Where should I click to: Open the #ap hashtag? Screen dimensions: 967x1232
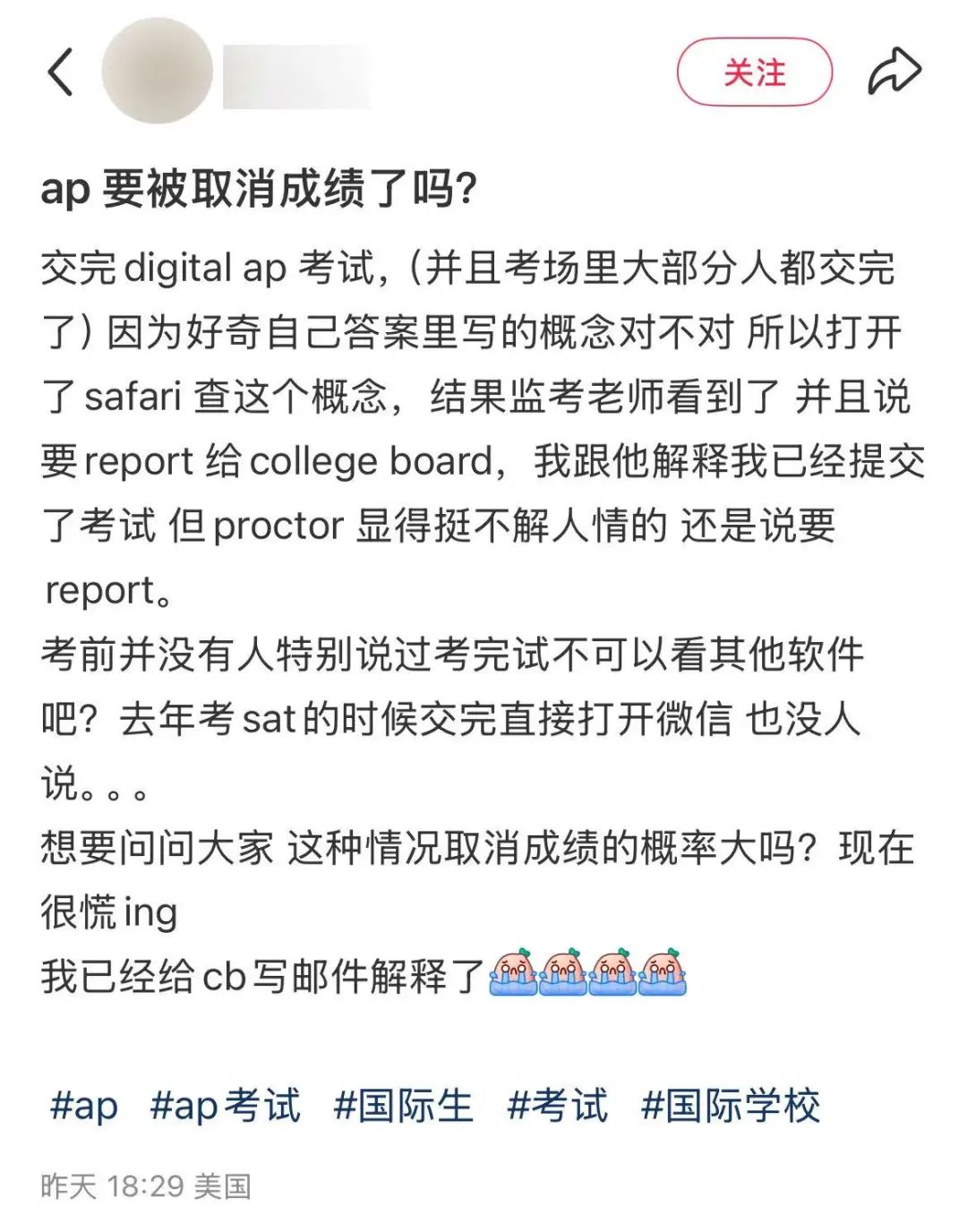[84, 1106]
